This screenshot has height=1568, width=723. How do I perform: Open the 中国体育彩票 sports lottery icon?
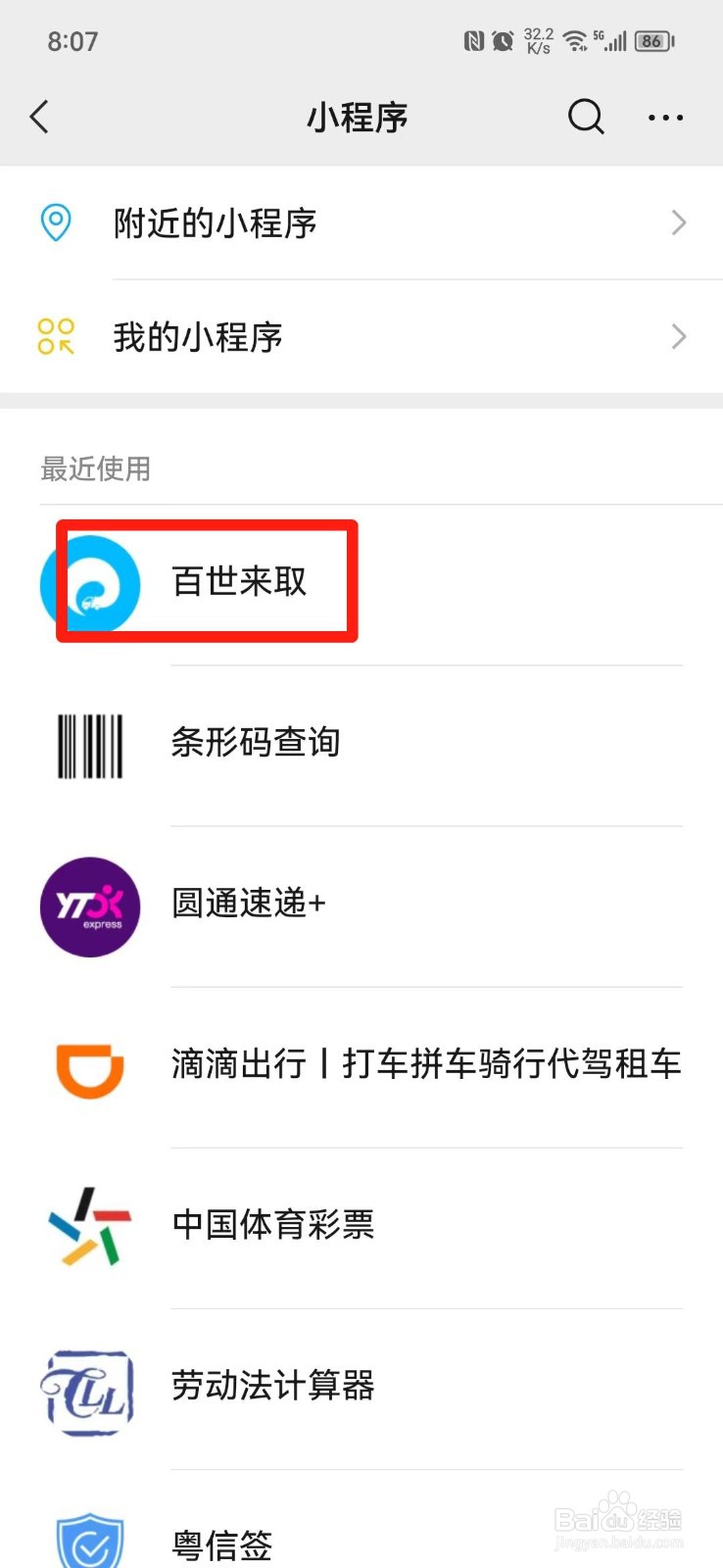point(89,1226)
